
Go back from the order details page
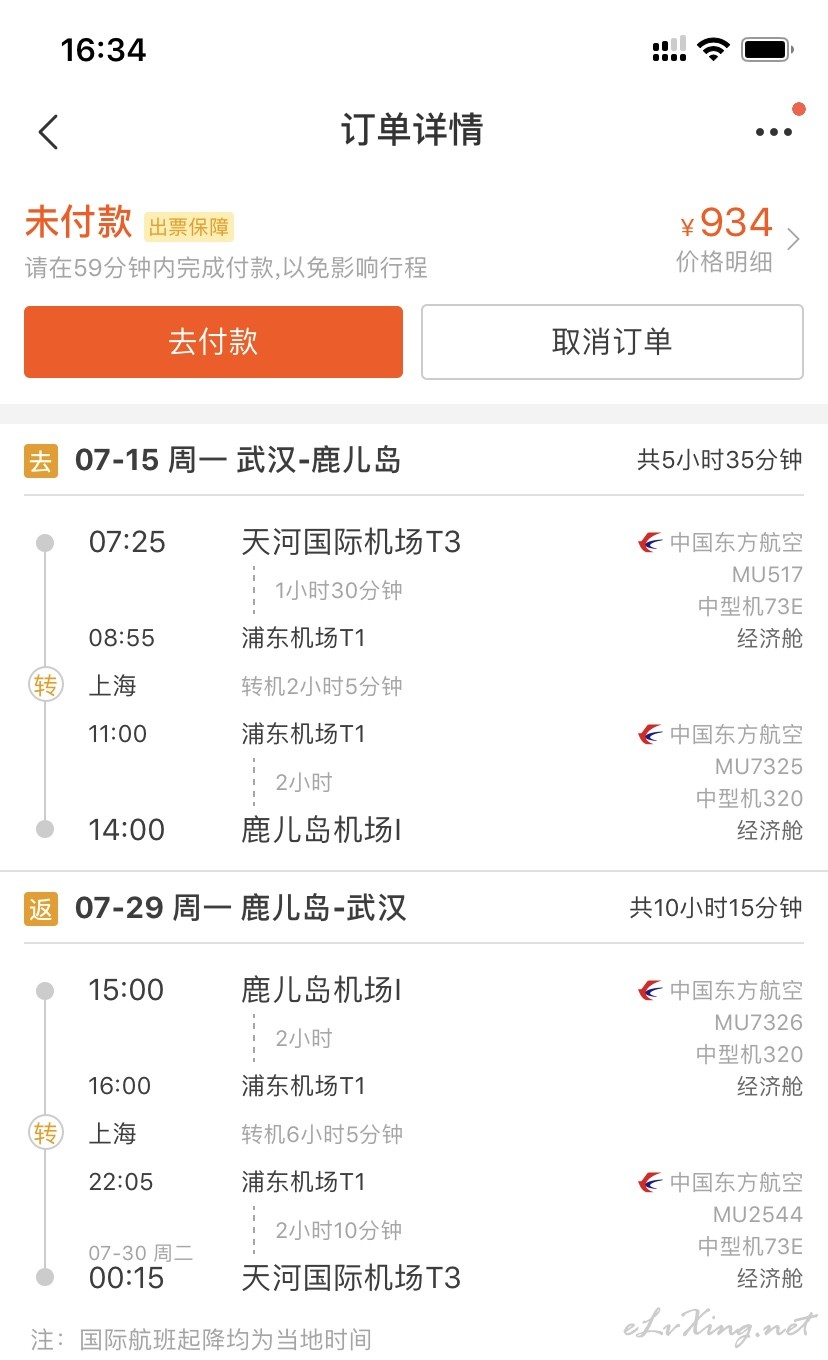pos(48,131)
